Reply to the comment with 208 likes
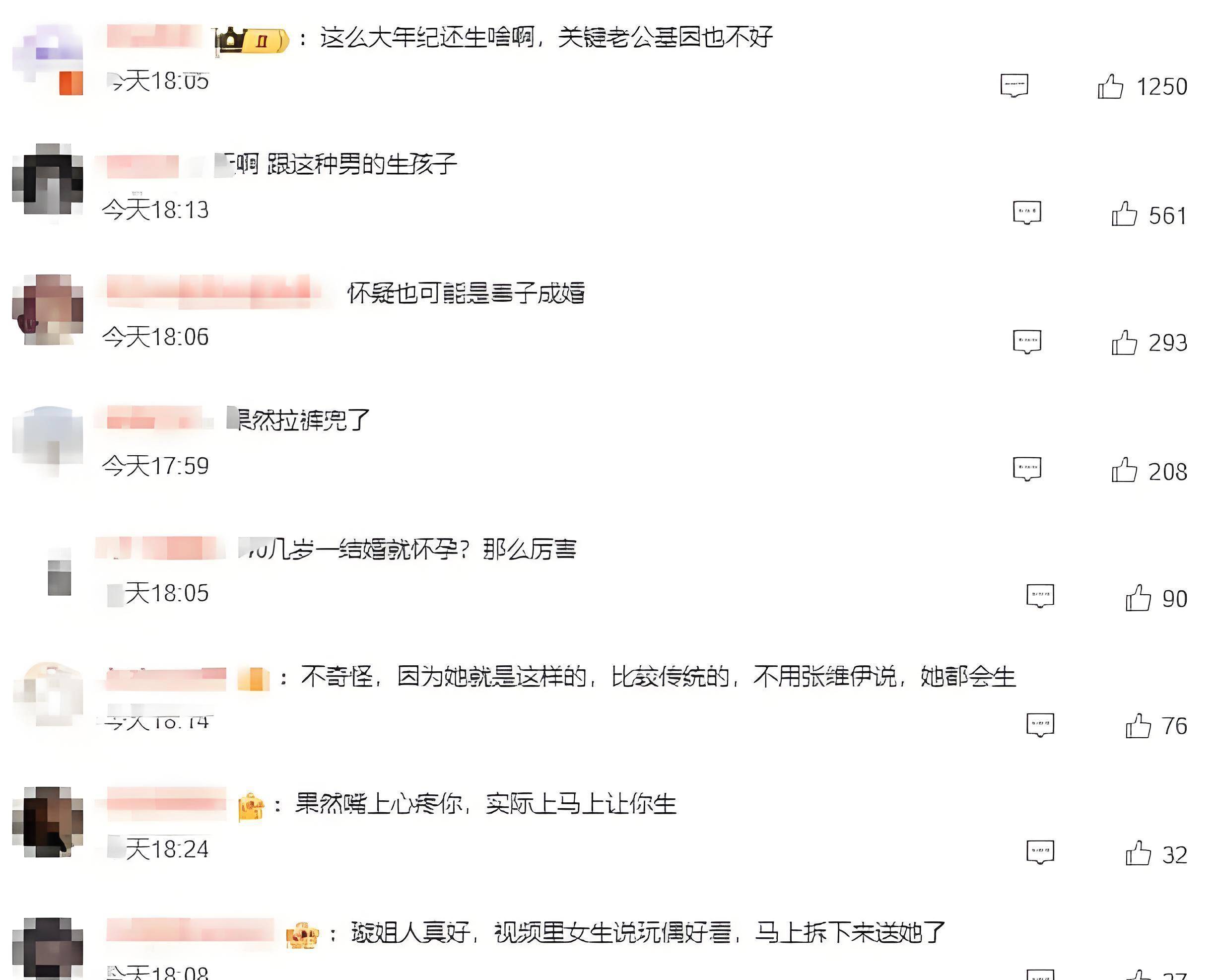The width and height of the screenshot is (1215, 980). pos(1026,469)
